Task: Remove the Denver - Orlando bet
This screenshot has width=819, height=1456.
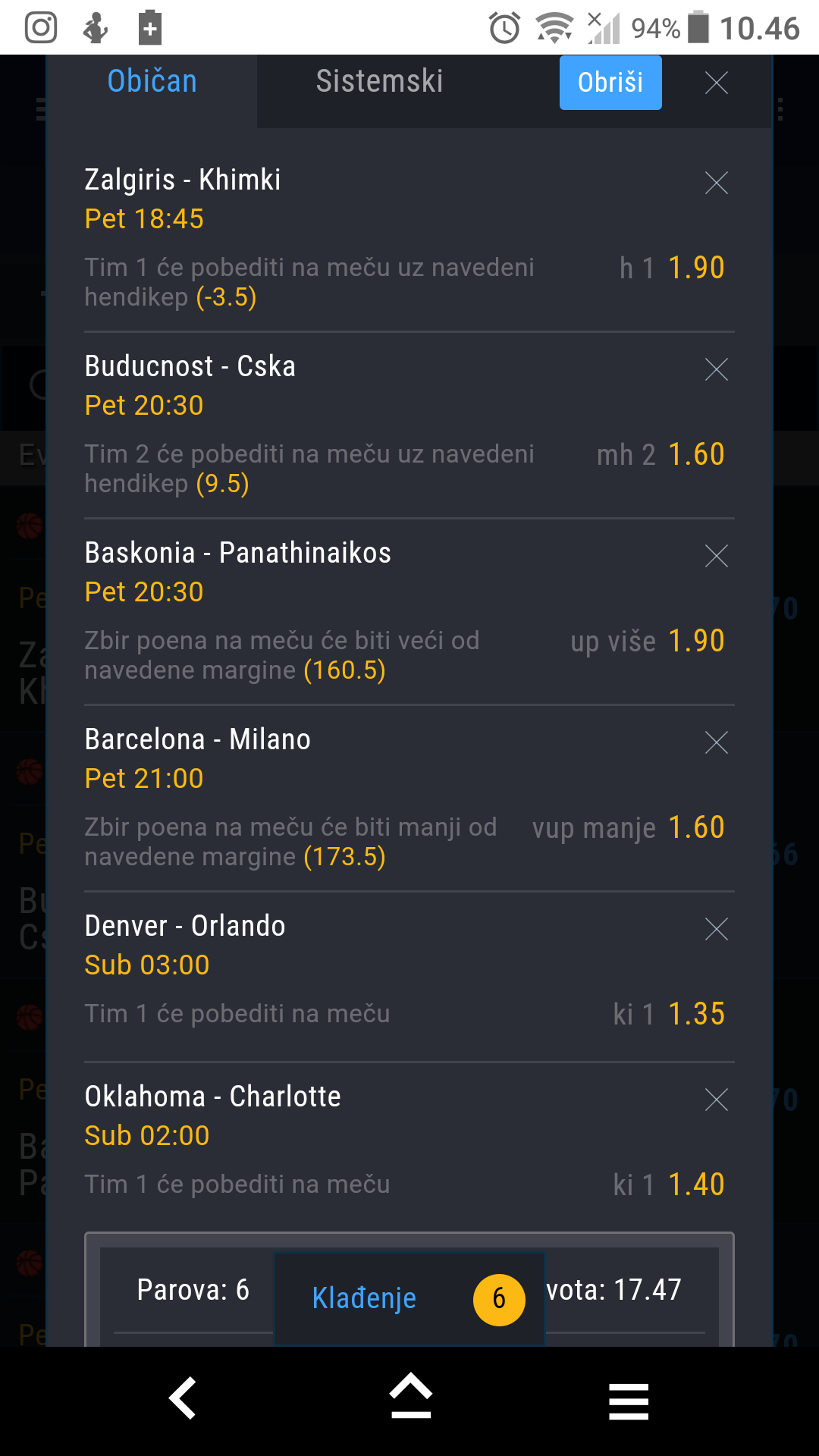Action: click(717, 929)
